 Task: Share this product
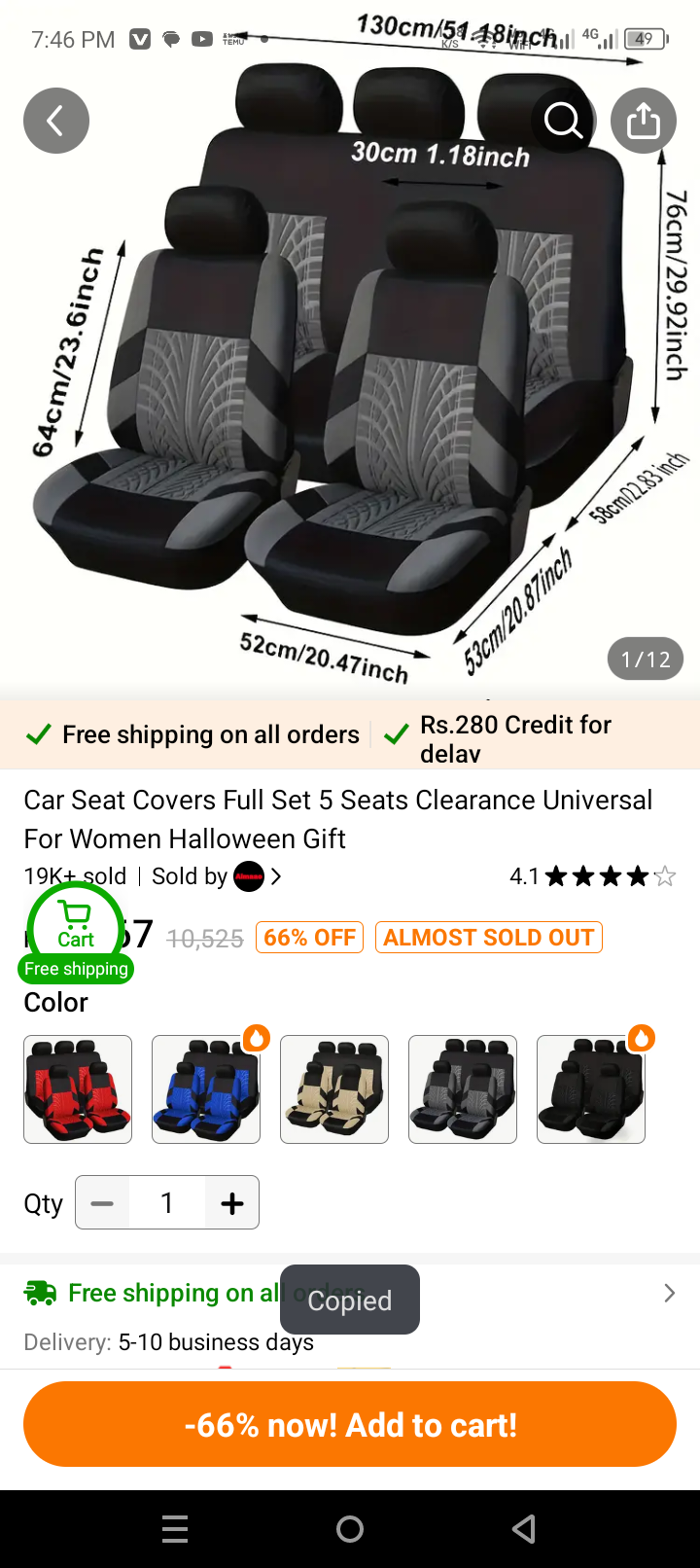pos(643,121)
